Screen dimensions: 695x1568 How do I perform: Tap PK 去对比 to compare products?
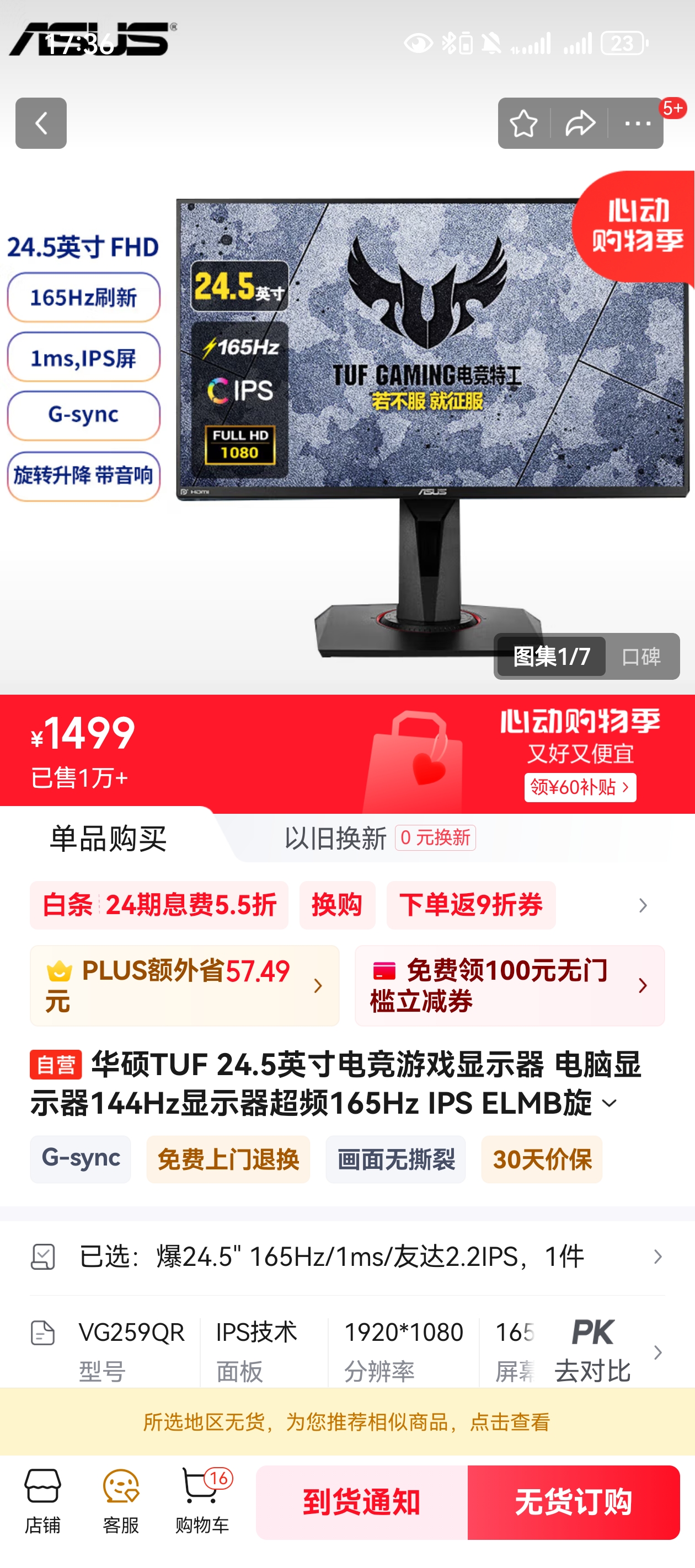click(x=592, y=1351)
